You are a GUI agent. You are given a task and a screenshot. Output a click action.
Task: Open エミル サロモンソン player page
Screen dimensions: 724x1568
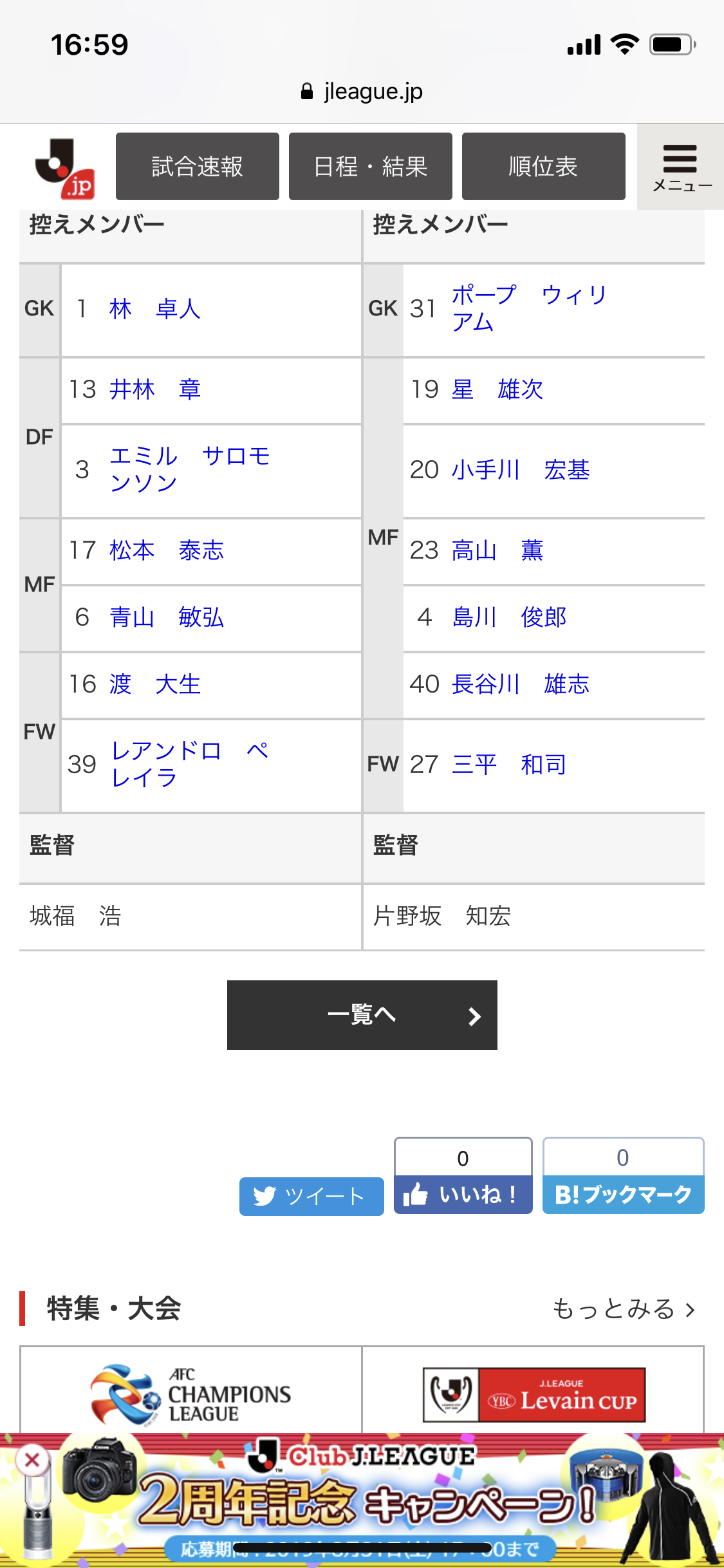click(189, 469)
